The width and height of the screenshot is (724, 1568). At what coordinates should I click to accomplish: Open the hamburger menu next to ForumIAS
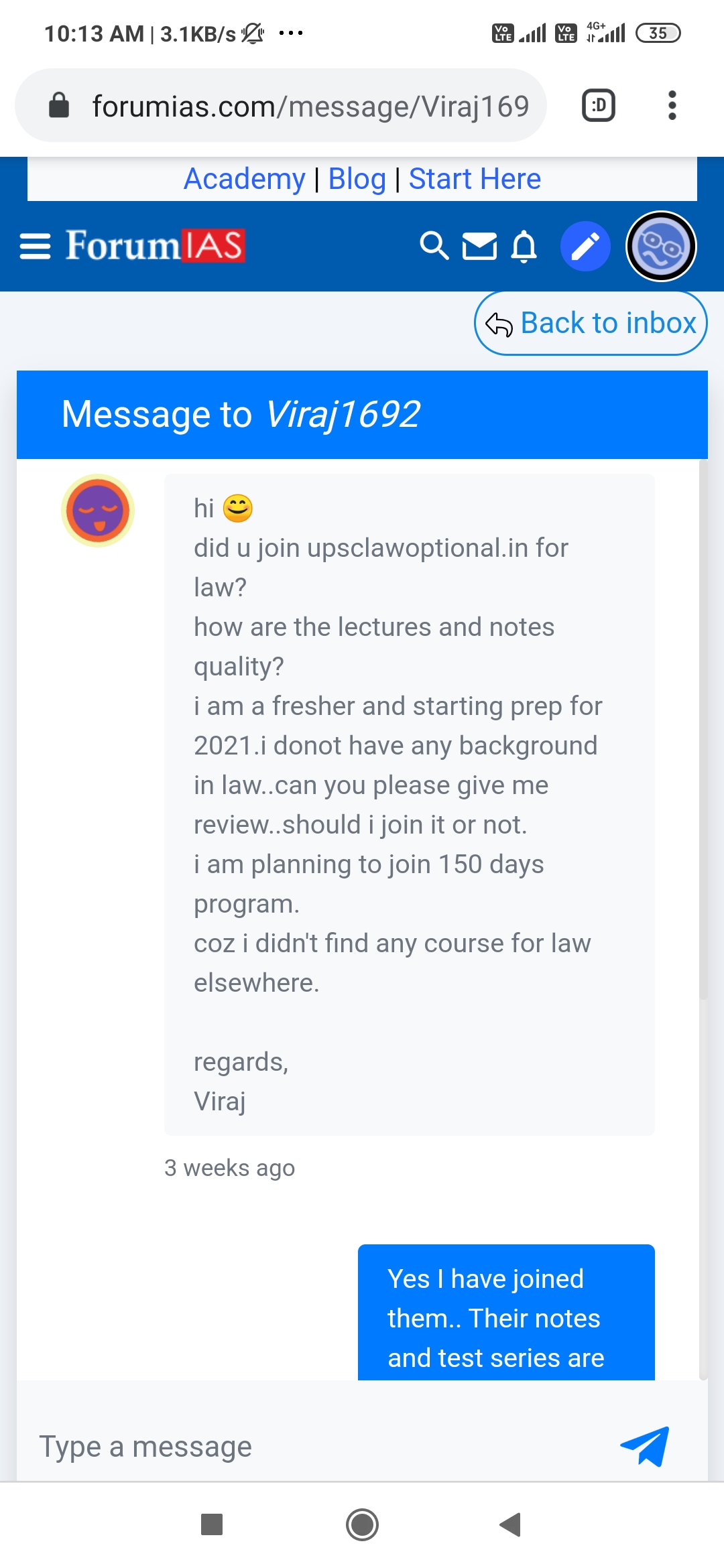tap(35, 246)
